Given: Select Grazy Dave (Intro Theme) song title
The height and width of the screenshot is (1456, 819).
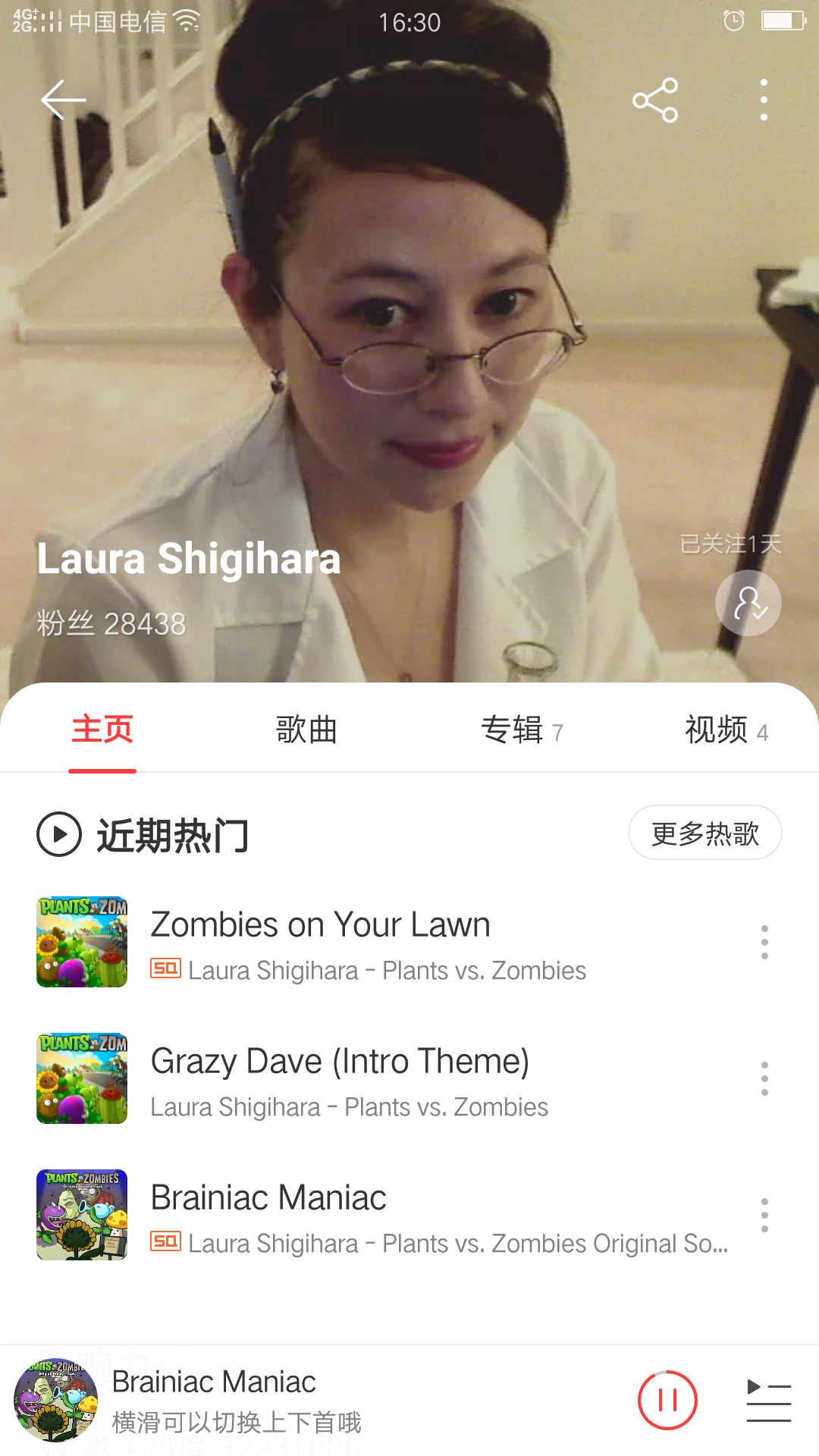Looking at the screenshot, I should pyautogui.click(x=339, y=1061).
